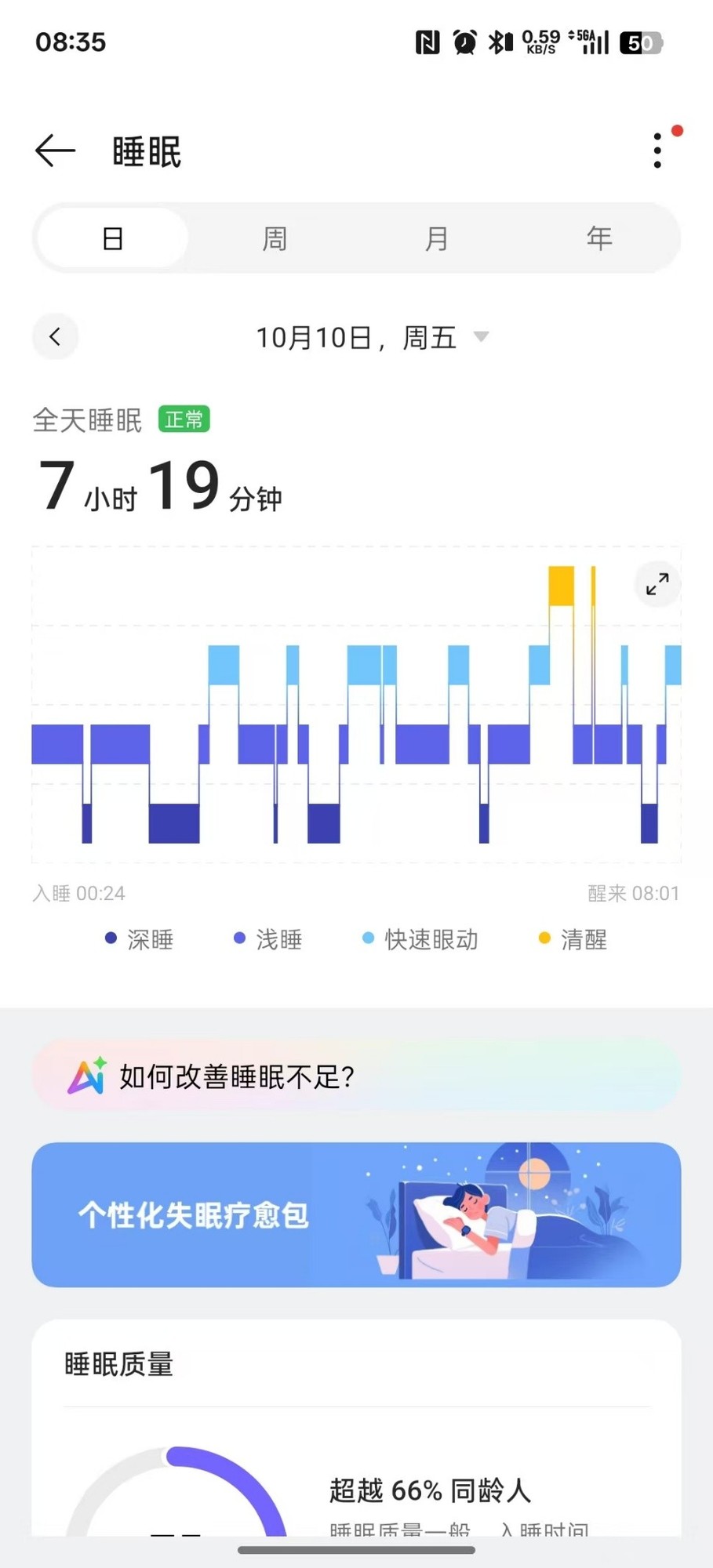Tap the 深睡 legend dot
The image size is (713, 1568).
[110, 938]
